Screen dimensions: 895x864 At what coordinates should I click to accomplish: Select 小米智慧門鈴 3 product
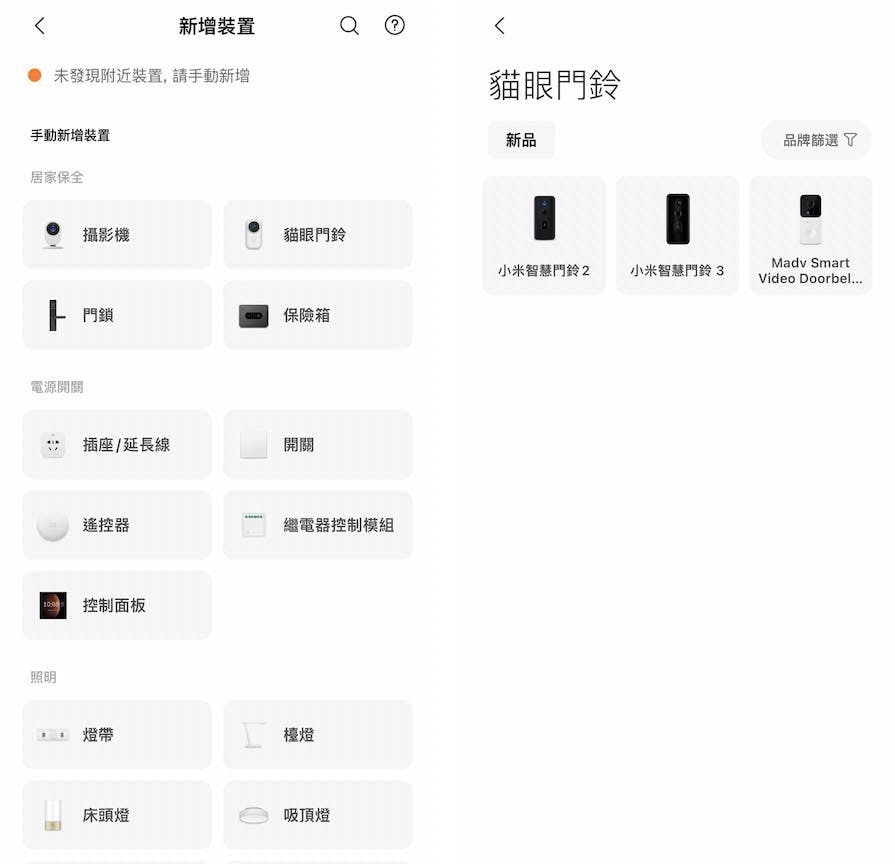tap(677, 236)
